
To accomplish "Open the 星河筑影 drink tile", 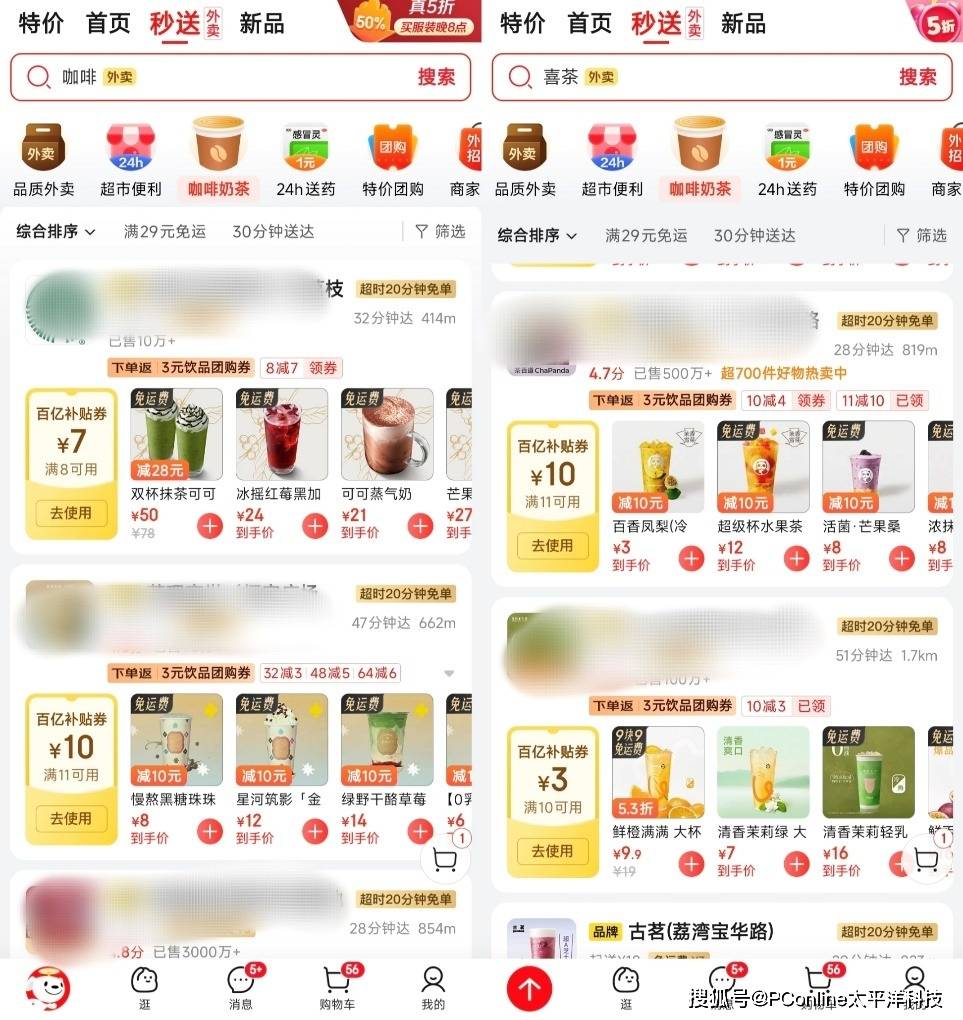I will point(281,740).
